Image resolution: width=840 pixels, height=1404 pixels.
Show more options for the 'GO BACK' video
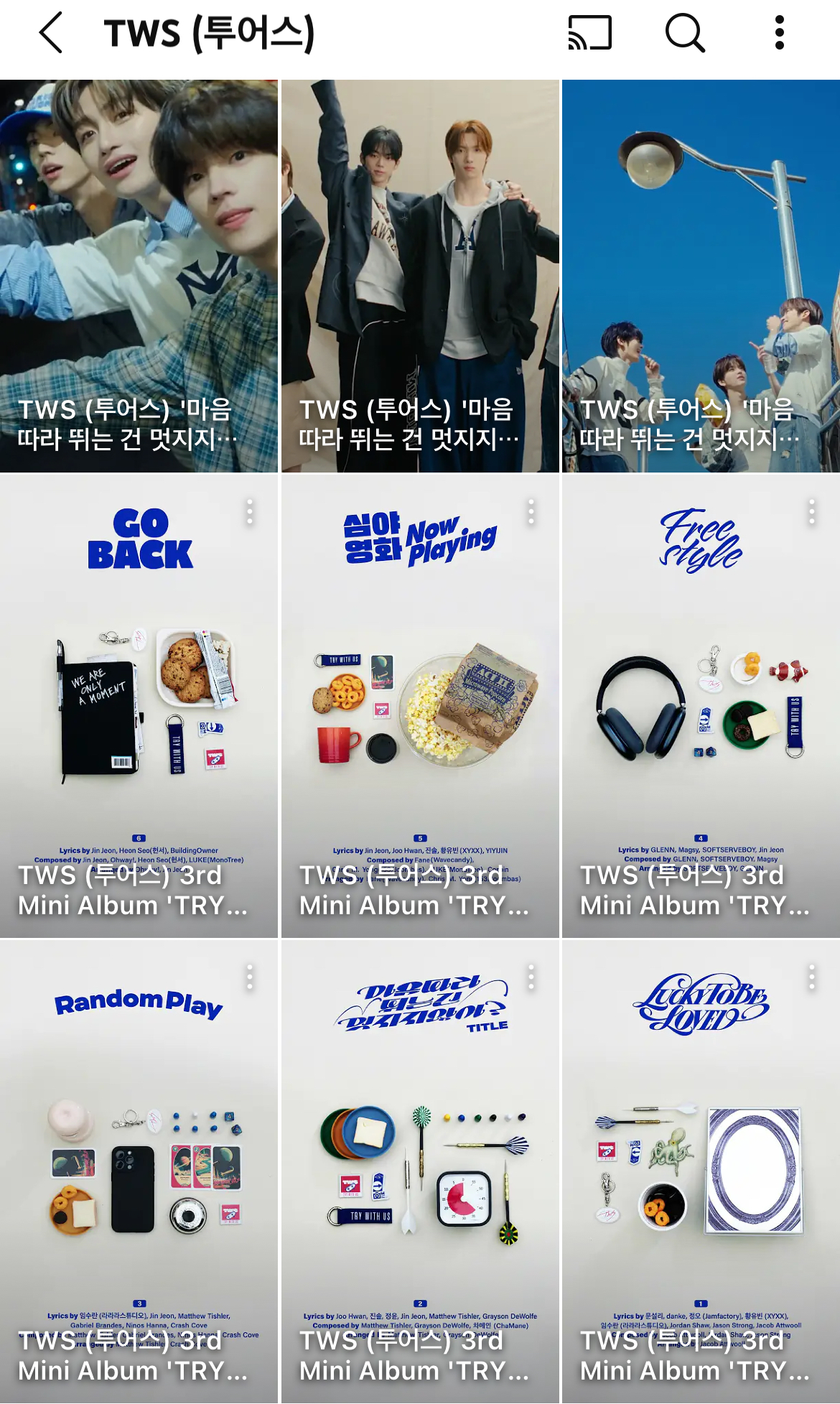point(250,512)
